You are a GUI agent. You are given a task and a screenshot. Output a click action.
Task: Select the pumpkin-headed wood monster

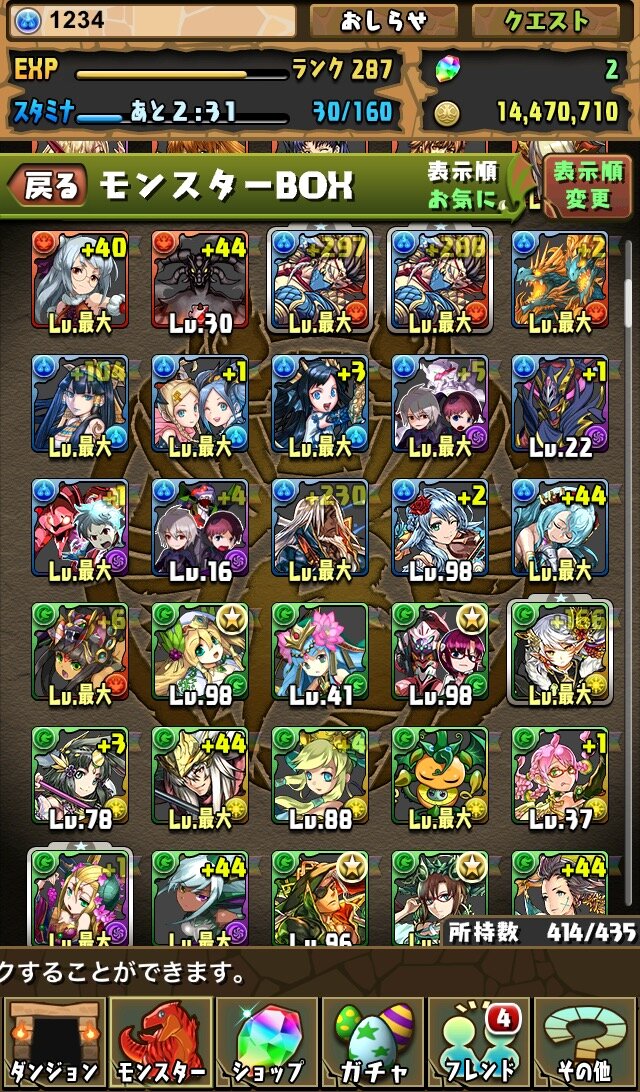(x=439, y=776)
